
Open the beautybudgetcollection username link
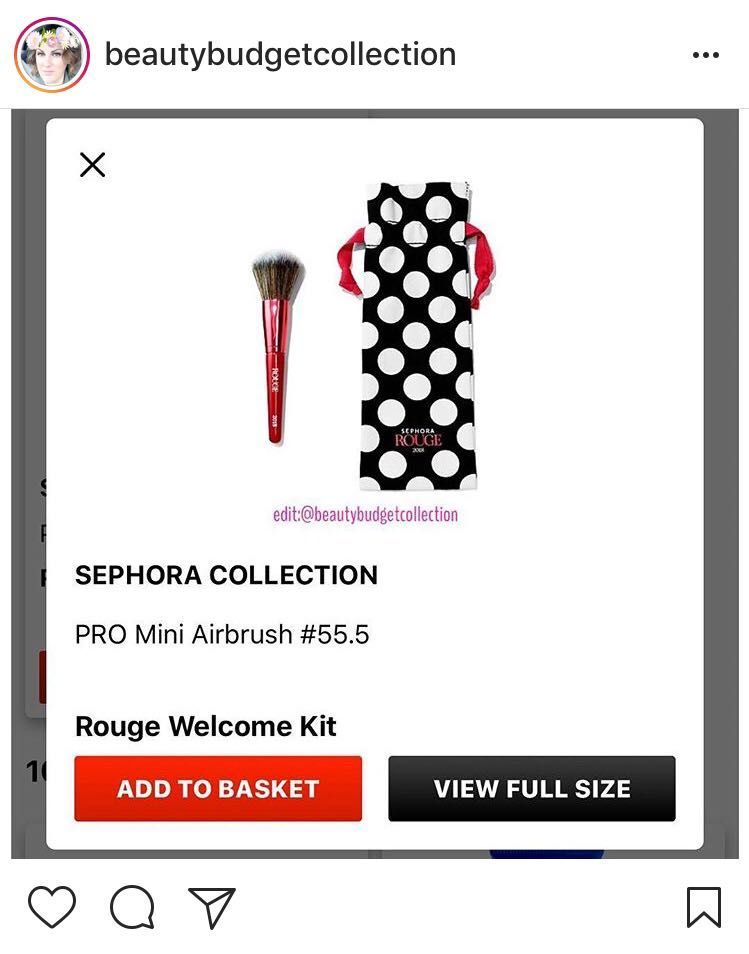tap(280, 54)
